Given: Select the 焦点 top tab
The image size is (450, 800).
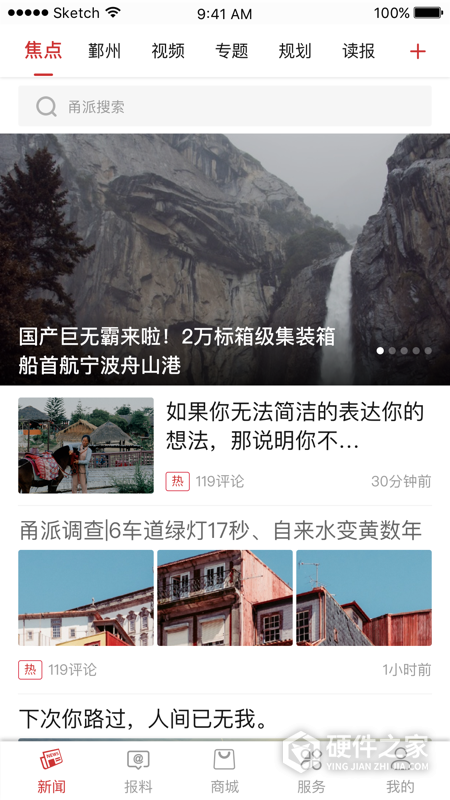Looking at the screenshot, I should click(x=43, y=52).
